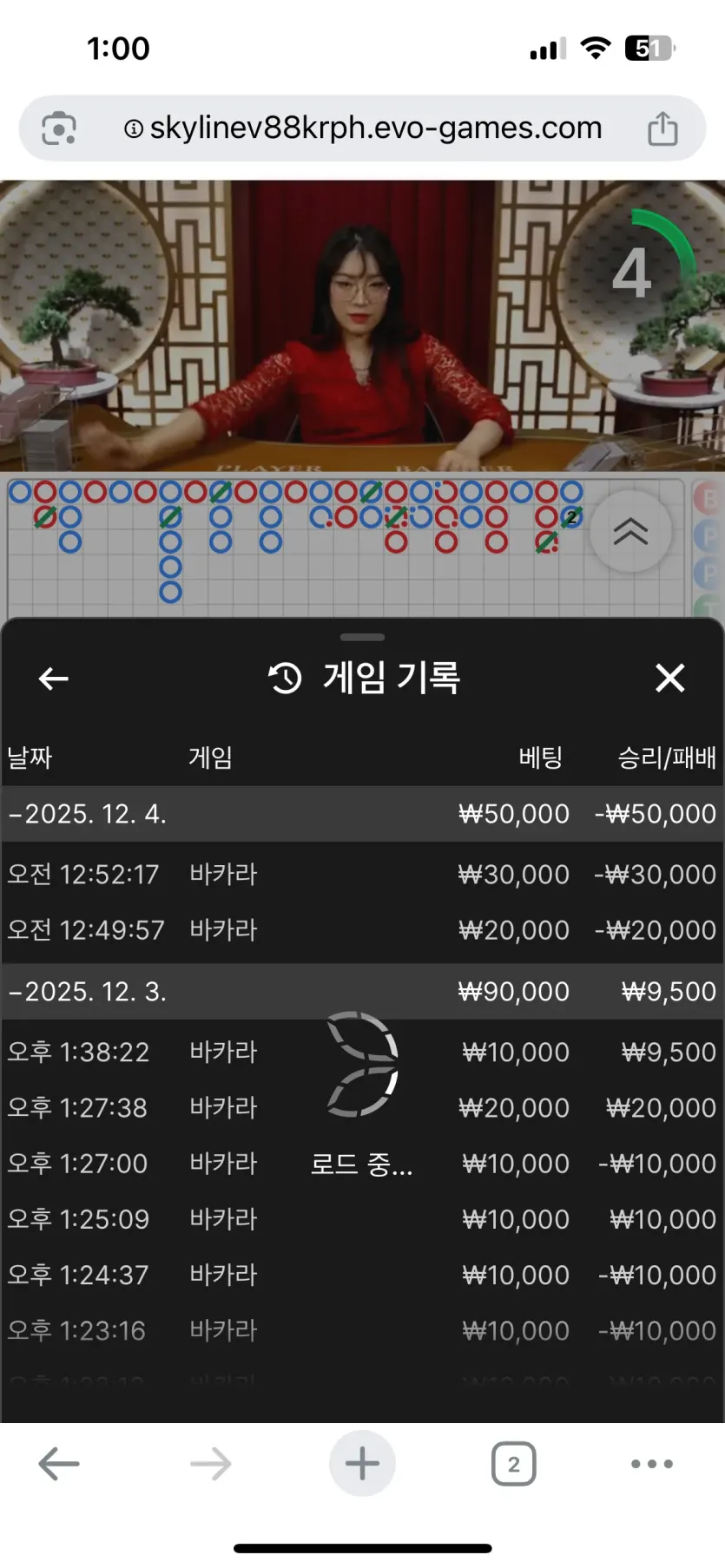This screenshot has width=725, height=1568.
Task: Open the 오전 12:52:17 baccarat record
Action: (x=362, y=874)
